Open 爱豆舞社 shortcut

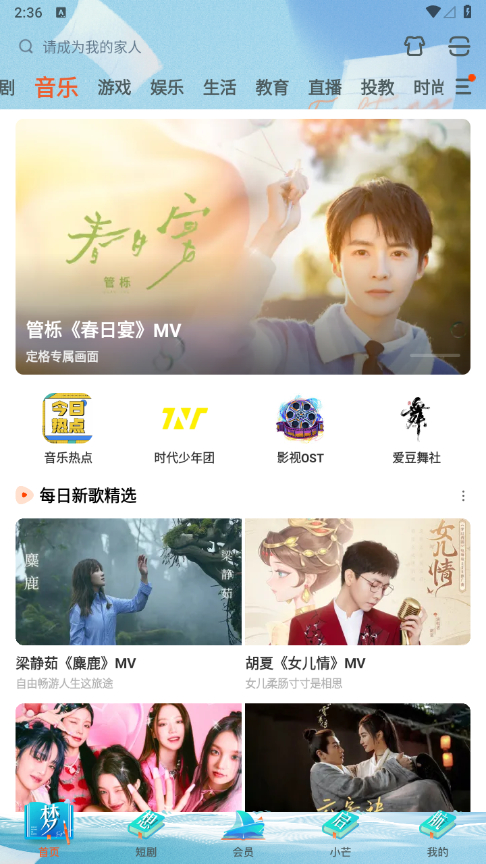(417, 429)
